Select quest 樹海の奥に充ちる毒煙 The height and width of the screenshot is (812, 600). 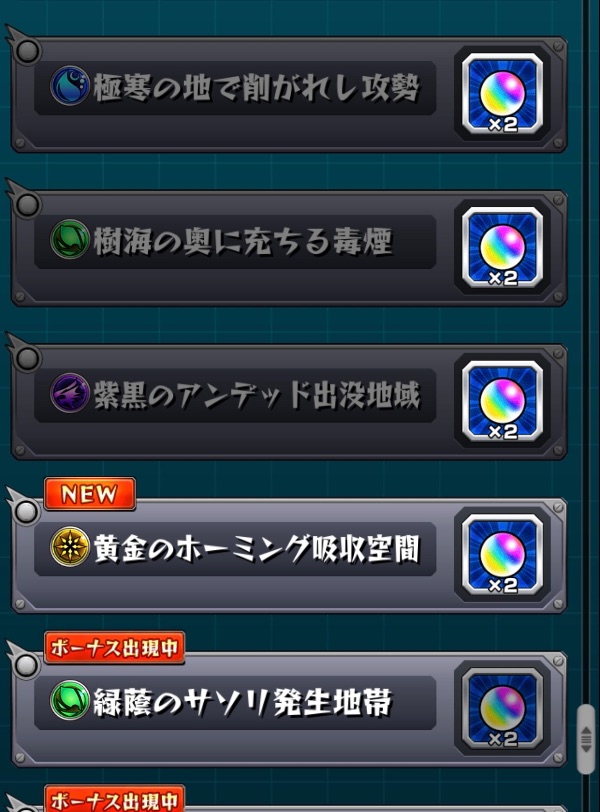[240, 243]
